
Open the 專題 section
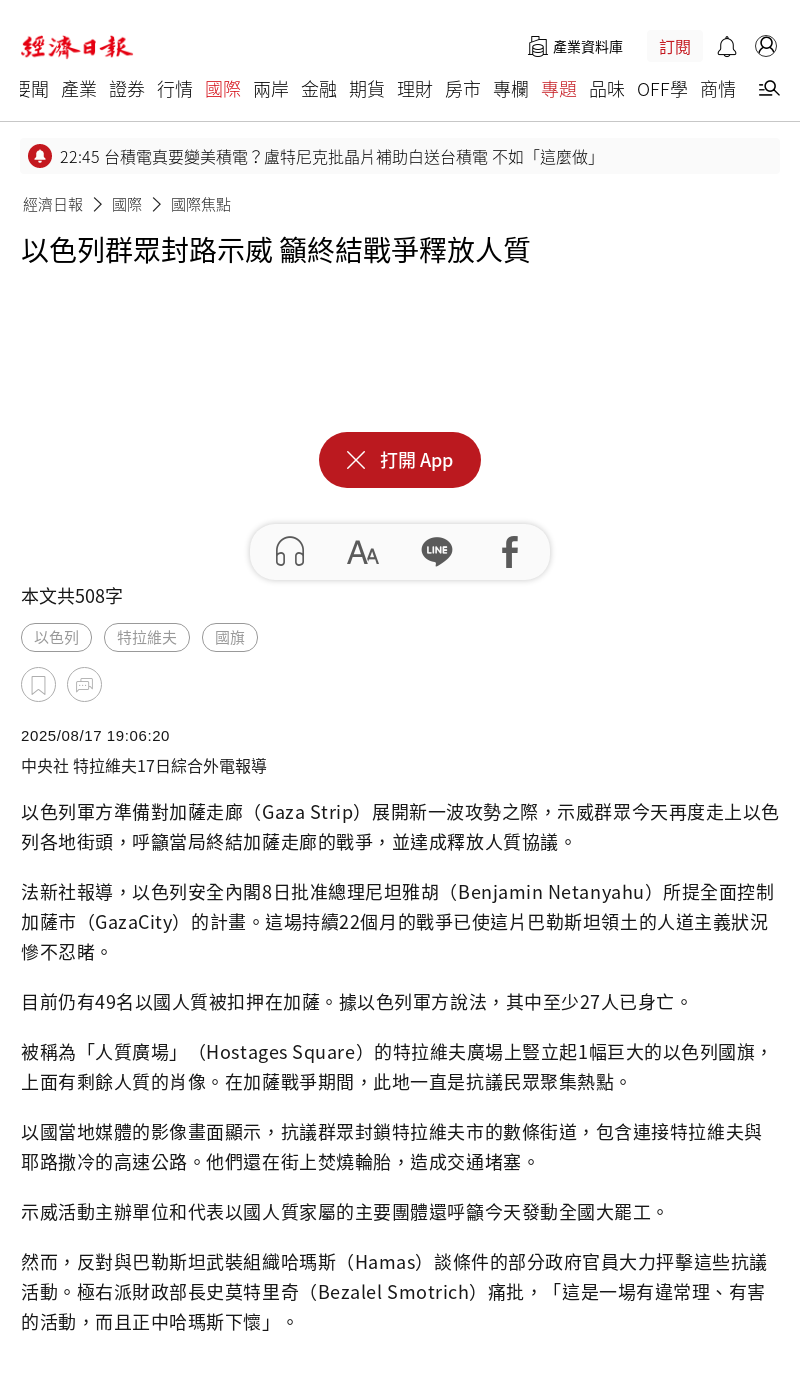(559, 89)
